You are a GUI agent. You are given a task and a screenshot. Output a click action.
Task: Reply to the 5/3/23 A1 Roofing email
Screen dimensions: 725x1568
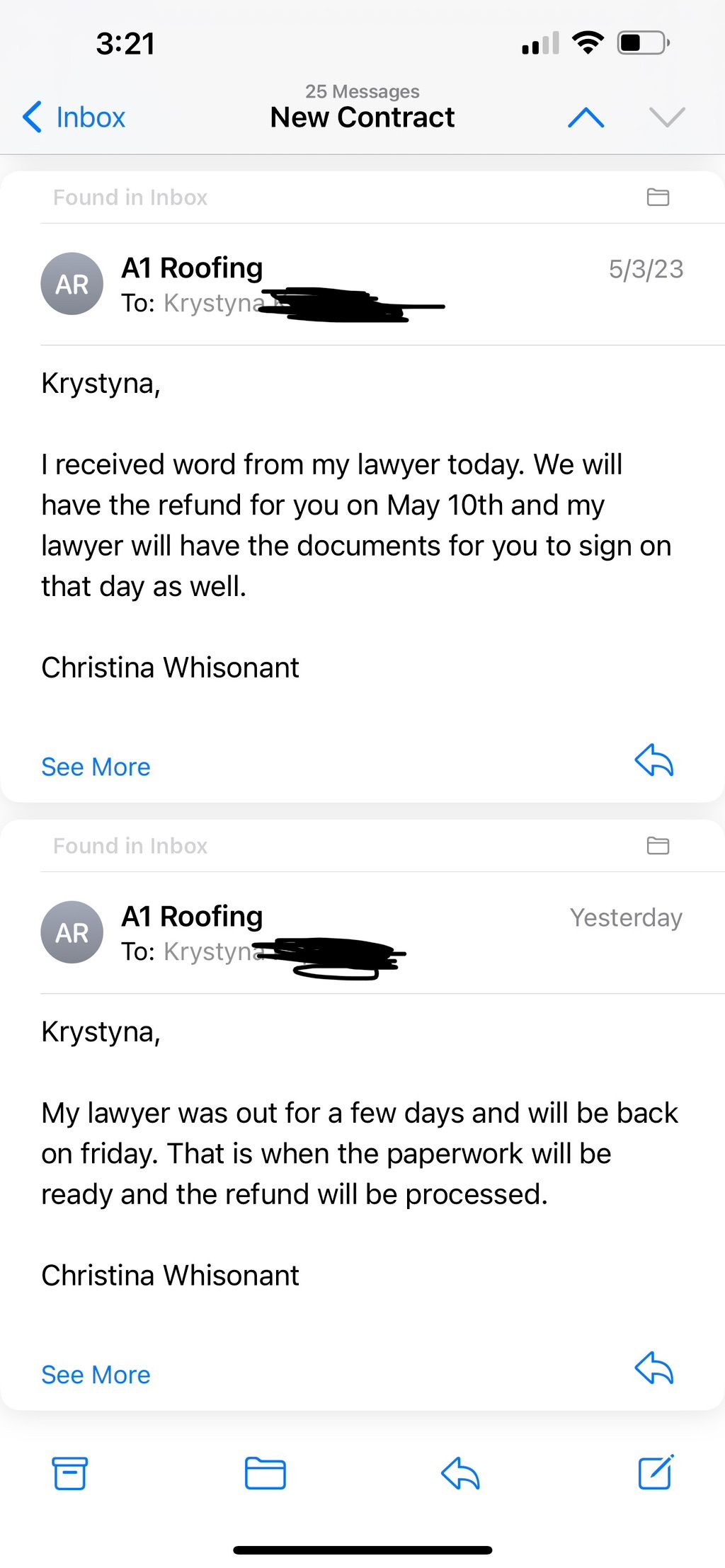click(x=653, y=761)
